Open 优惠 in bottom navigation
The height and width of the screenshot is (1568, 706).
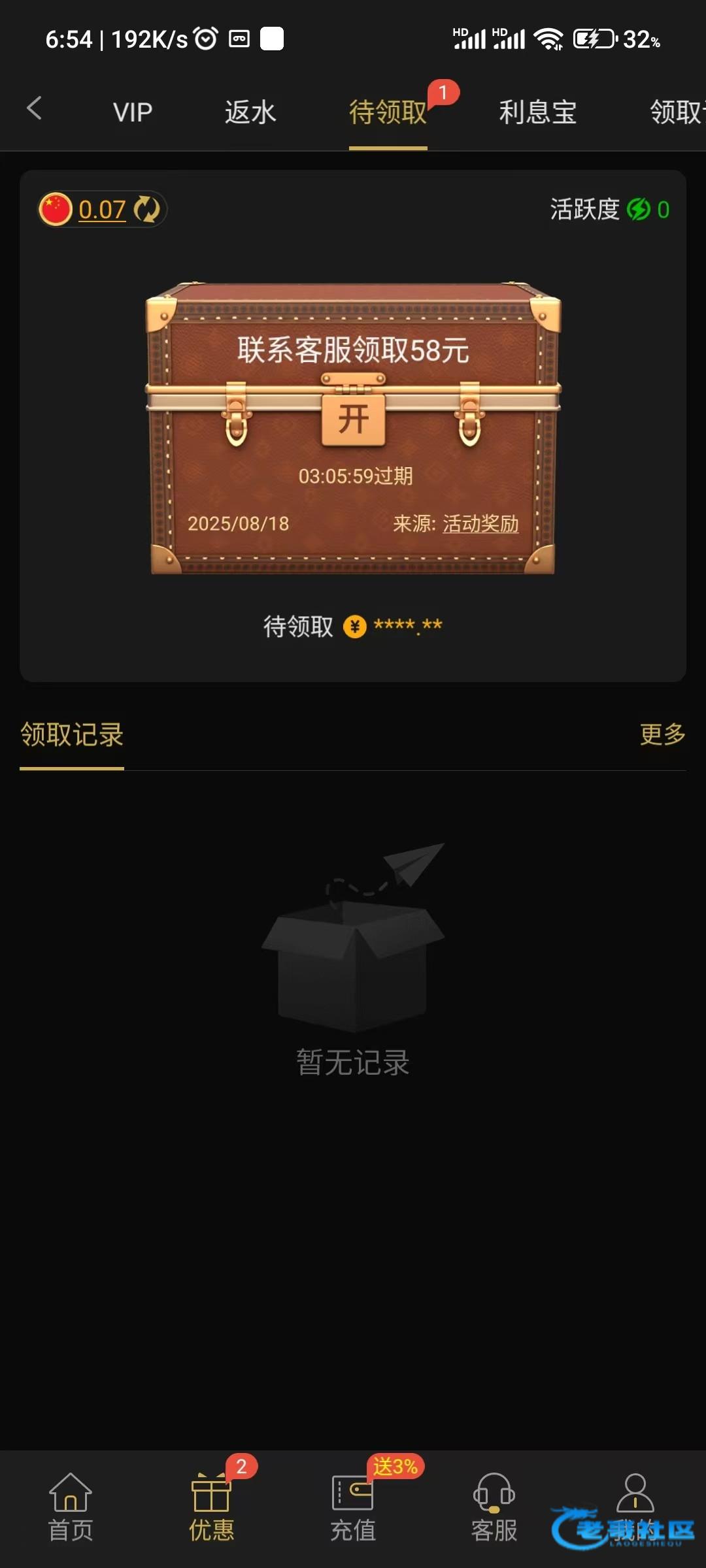tap(211, 1507)
